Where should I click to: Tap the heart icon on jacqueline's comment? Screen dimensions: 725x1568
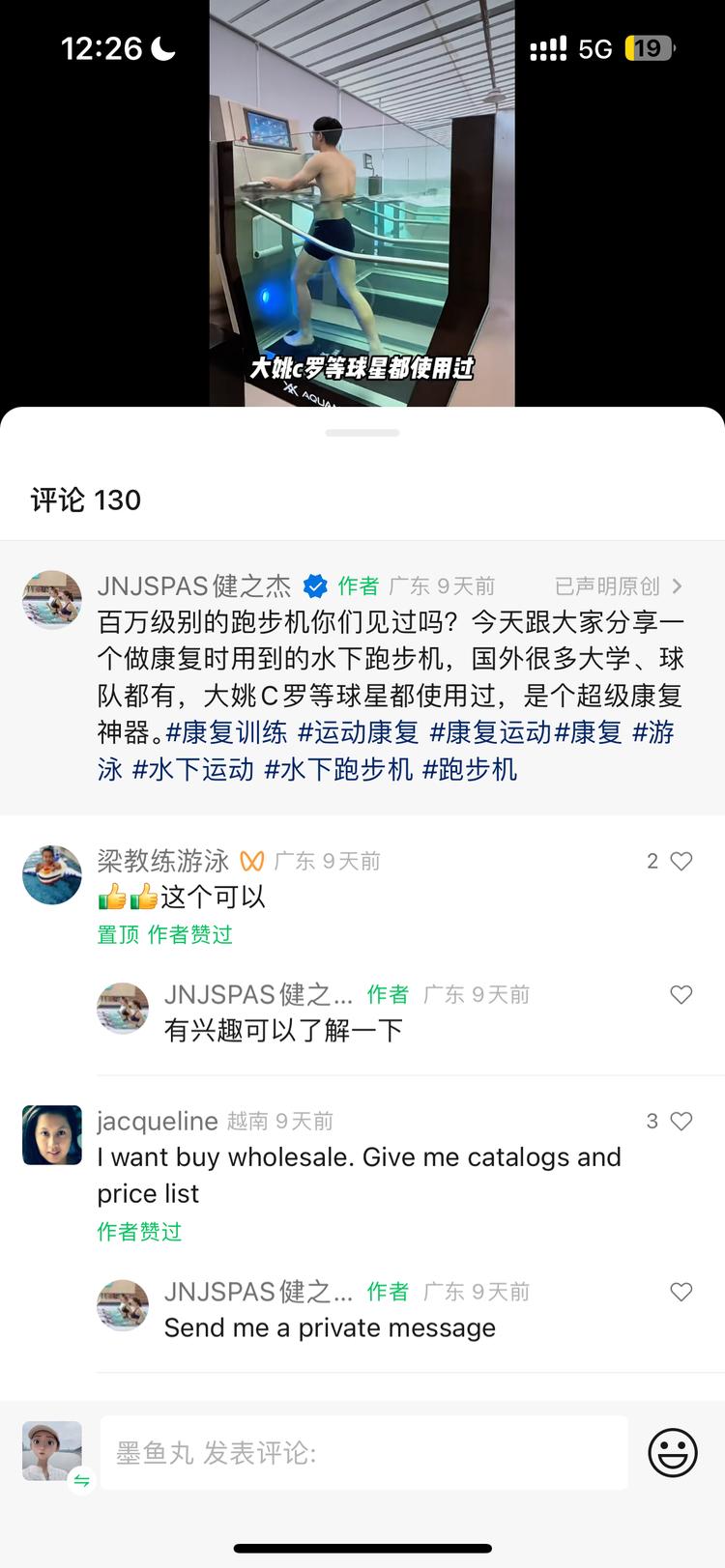[681, 1121]
